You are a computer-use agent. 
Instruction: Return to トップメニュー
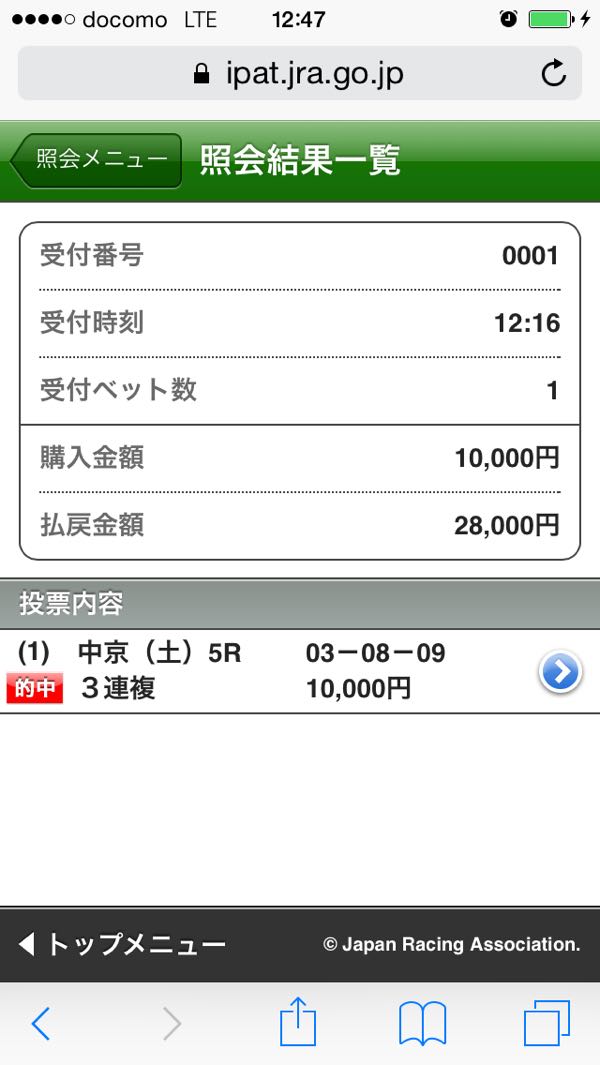pyautogui.click(x=122, y=944)
